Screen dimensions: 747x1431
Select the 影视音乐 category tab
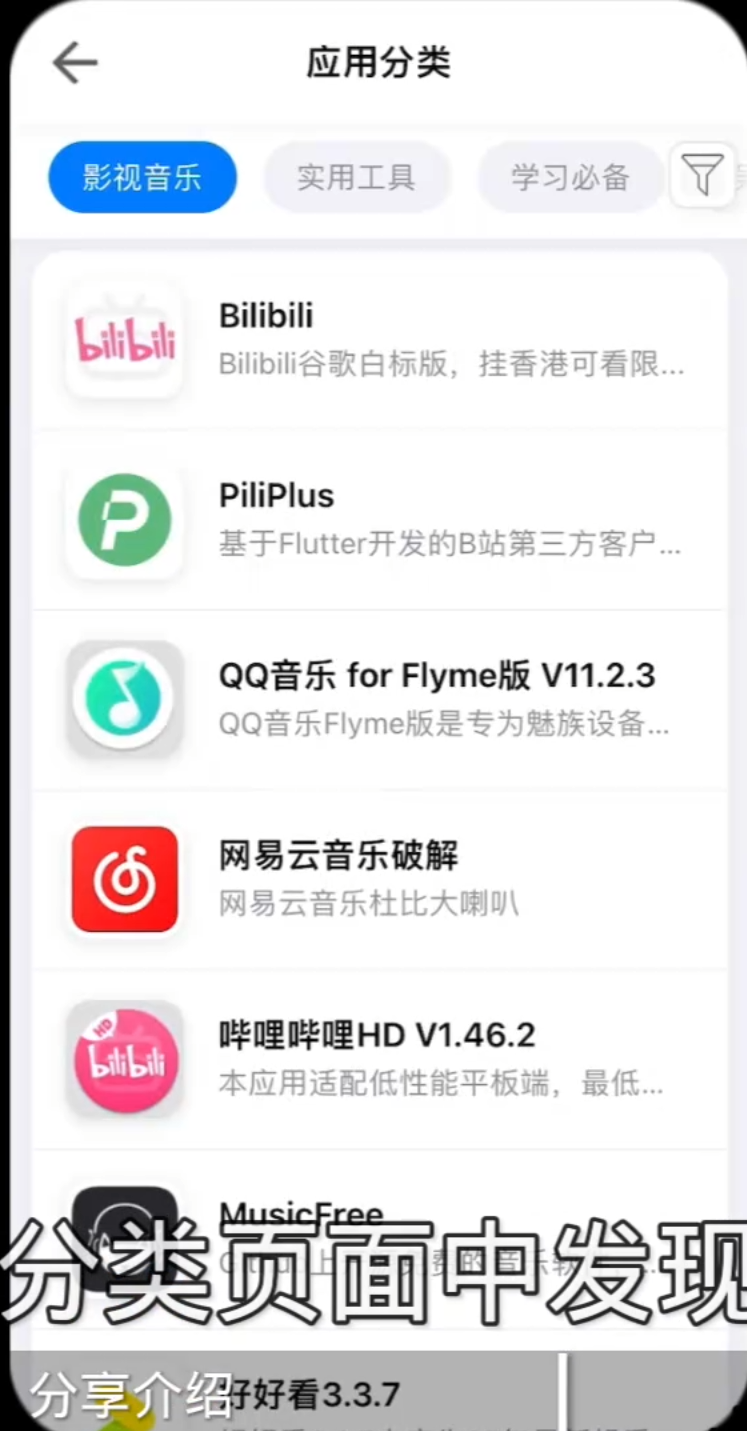click(x=142, y=176)
